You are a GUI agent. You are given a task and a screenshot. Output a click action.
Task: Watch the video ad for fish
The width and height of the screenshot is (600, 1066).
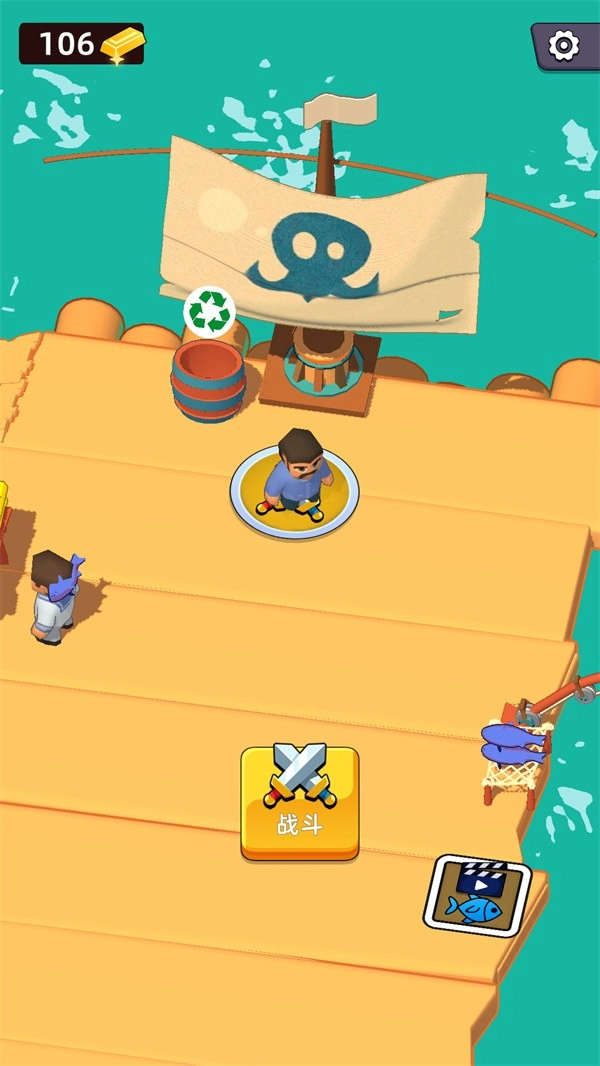point(477,894)
